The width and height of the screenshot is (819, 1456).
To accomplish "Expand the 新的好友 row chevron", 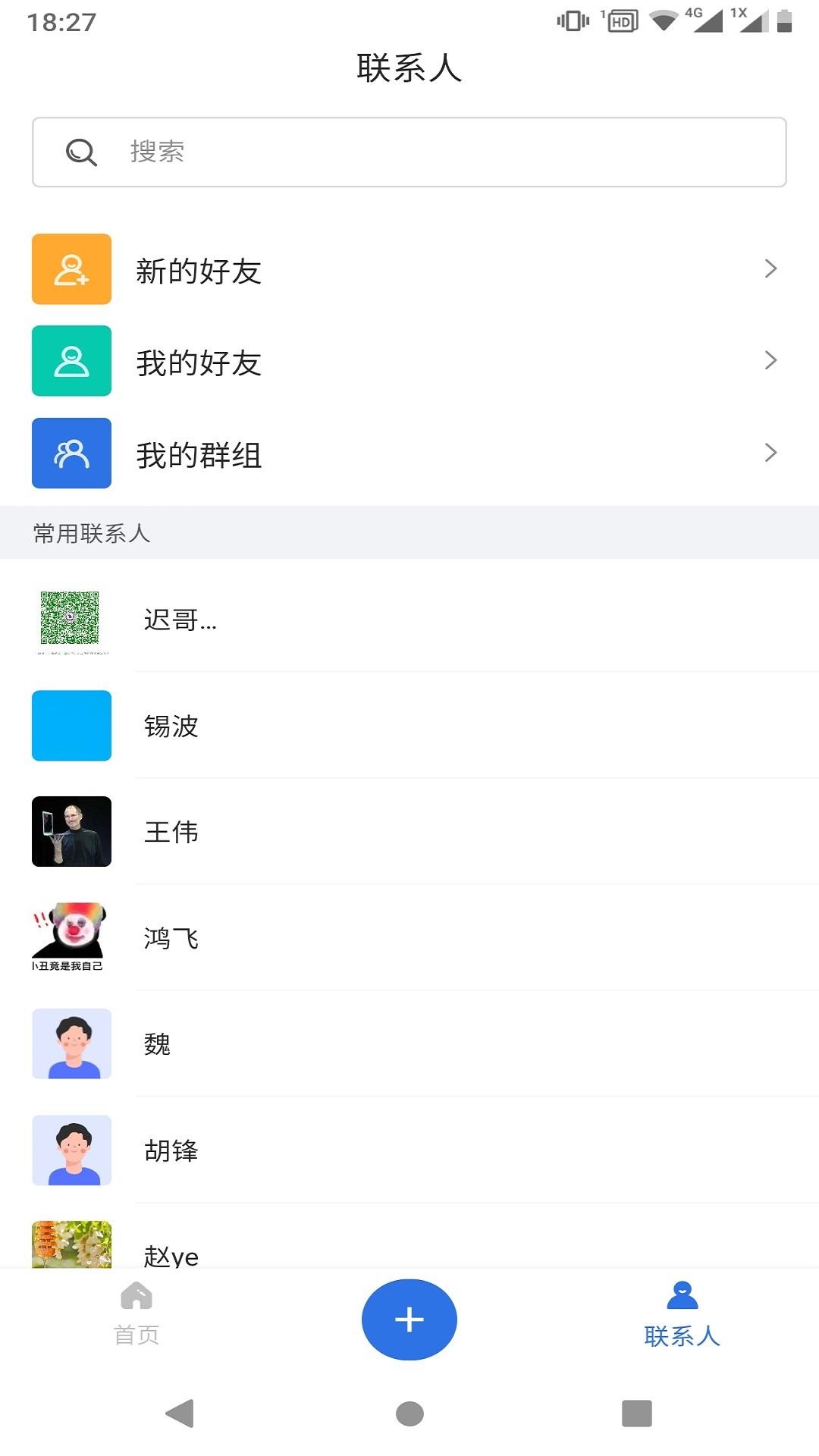I will pyautogui.click(x=770, y=269).
